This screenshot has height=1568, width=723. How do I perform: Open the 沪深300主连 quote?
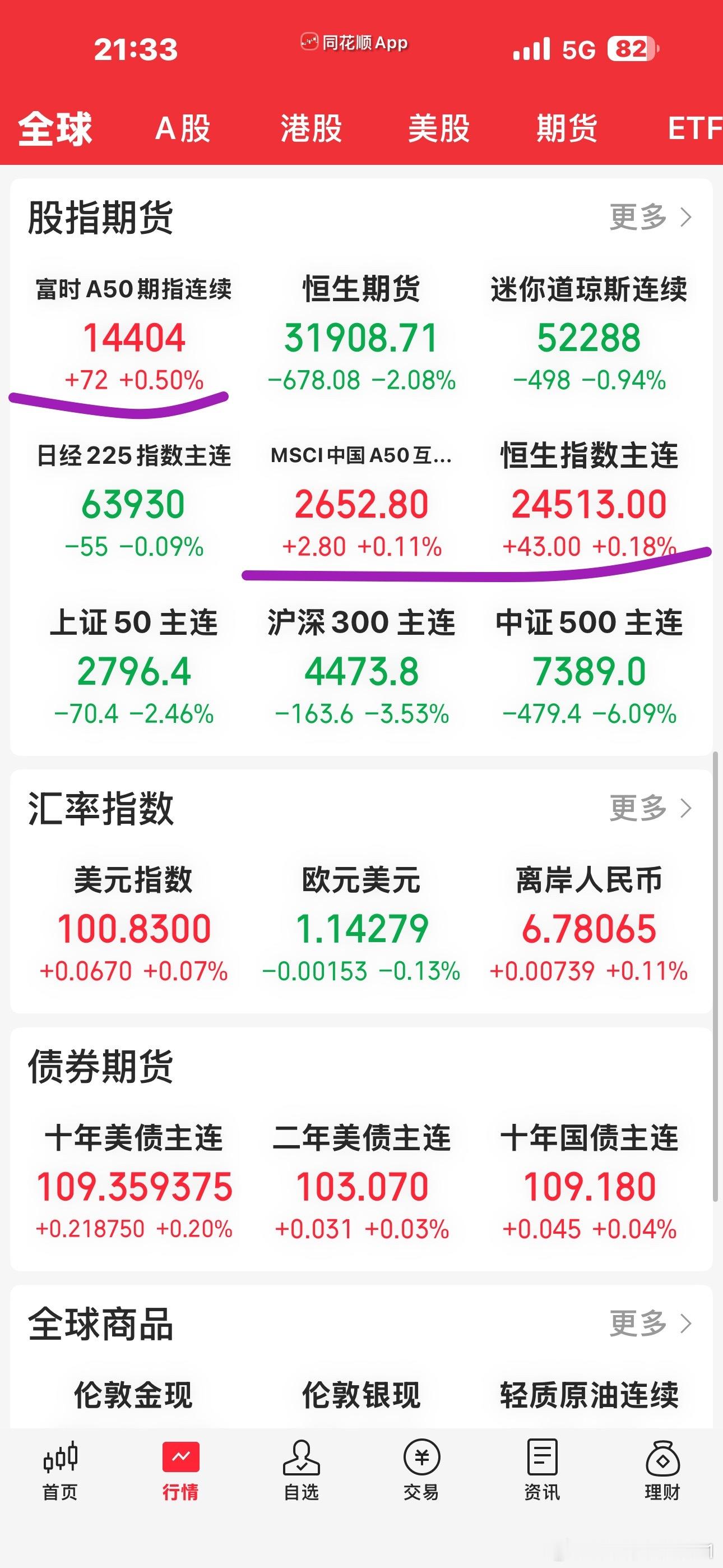coord(361,667)
